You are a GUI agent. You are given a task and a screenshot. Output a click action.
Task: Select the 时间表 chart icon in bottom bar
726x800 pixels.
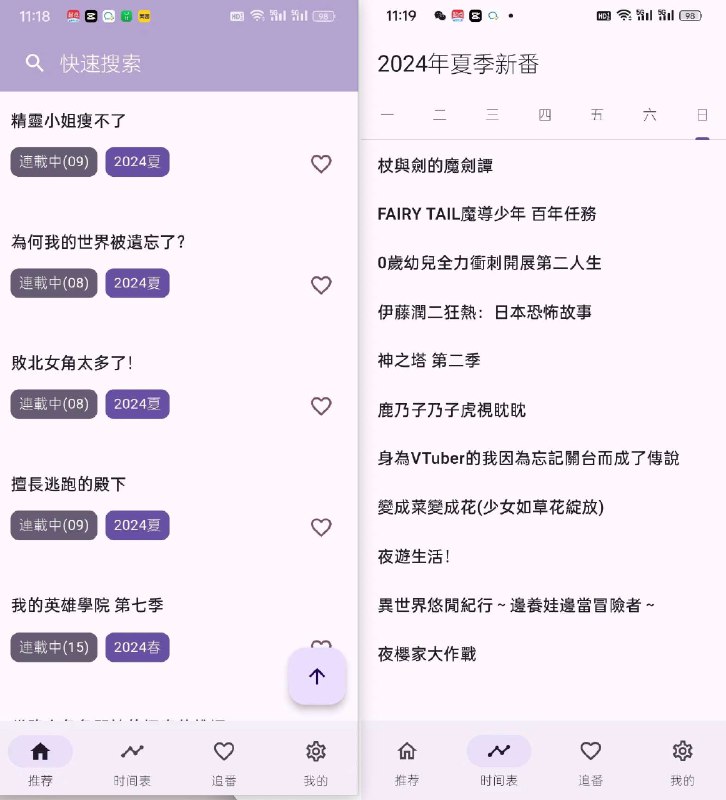pyautogui.click(x=133, y=751)
